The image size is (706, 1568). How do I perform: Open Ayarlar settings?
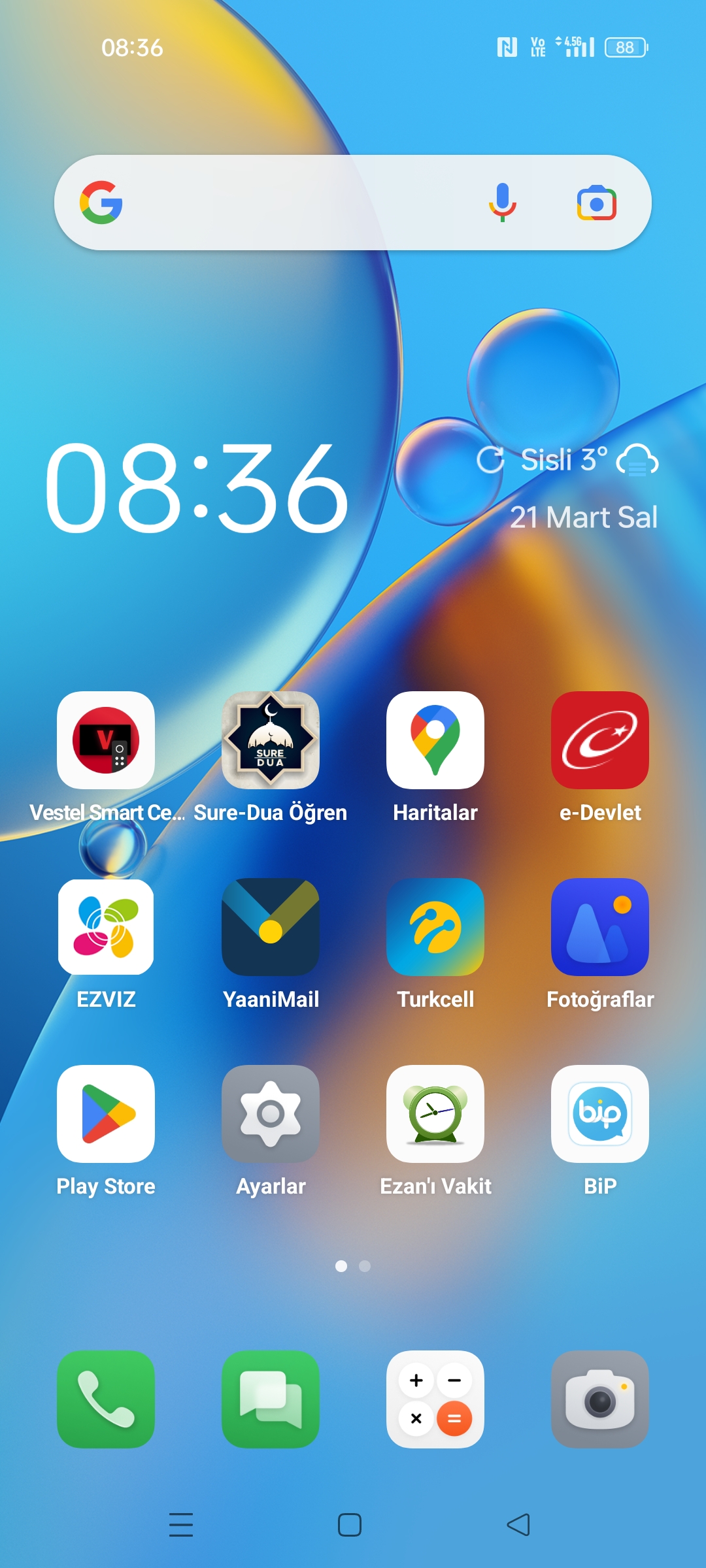click(271, 1114)
